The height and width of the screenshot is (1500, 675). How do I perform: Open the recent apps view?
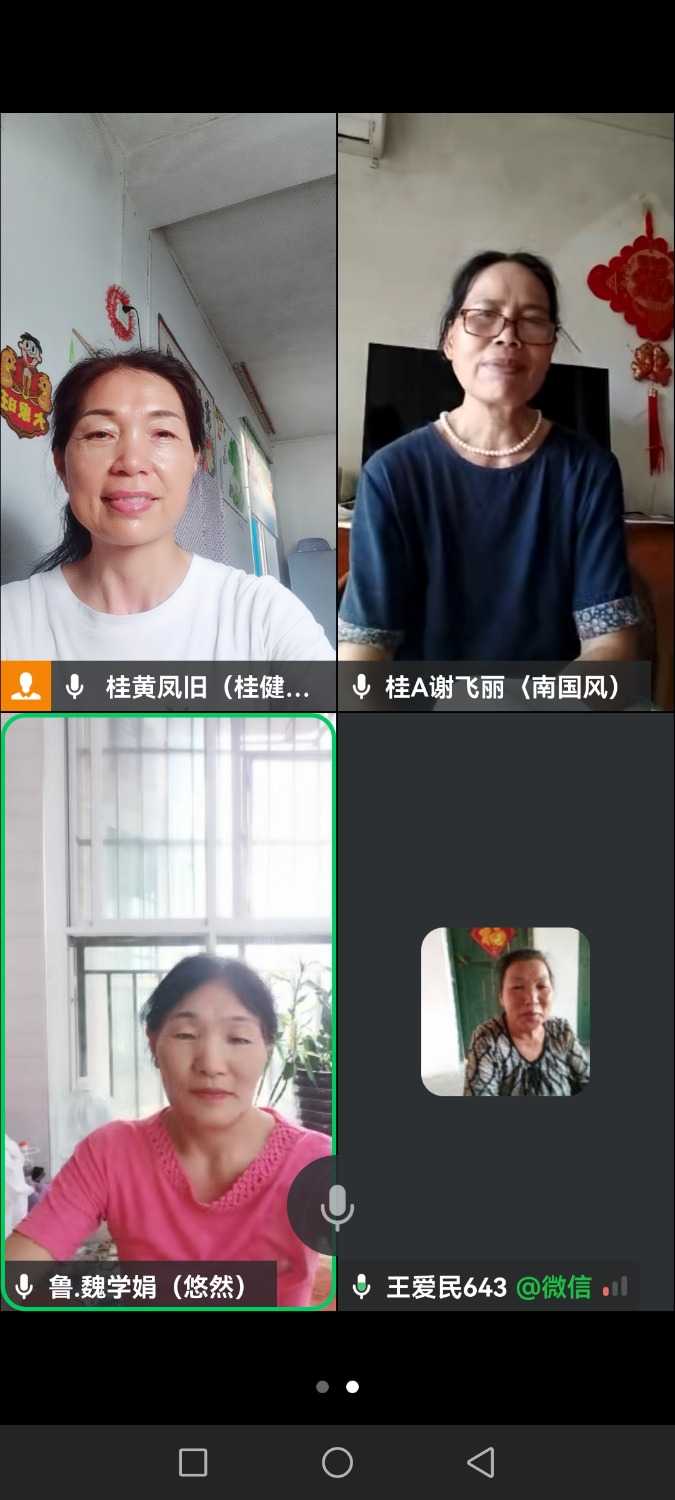point(193,1462)
